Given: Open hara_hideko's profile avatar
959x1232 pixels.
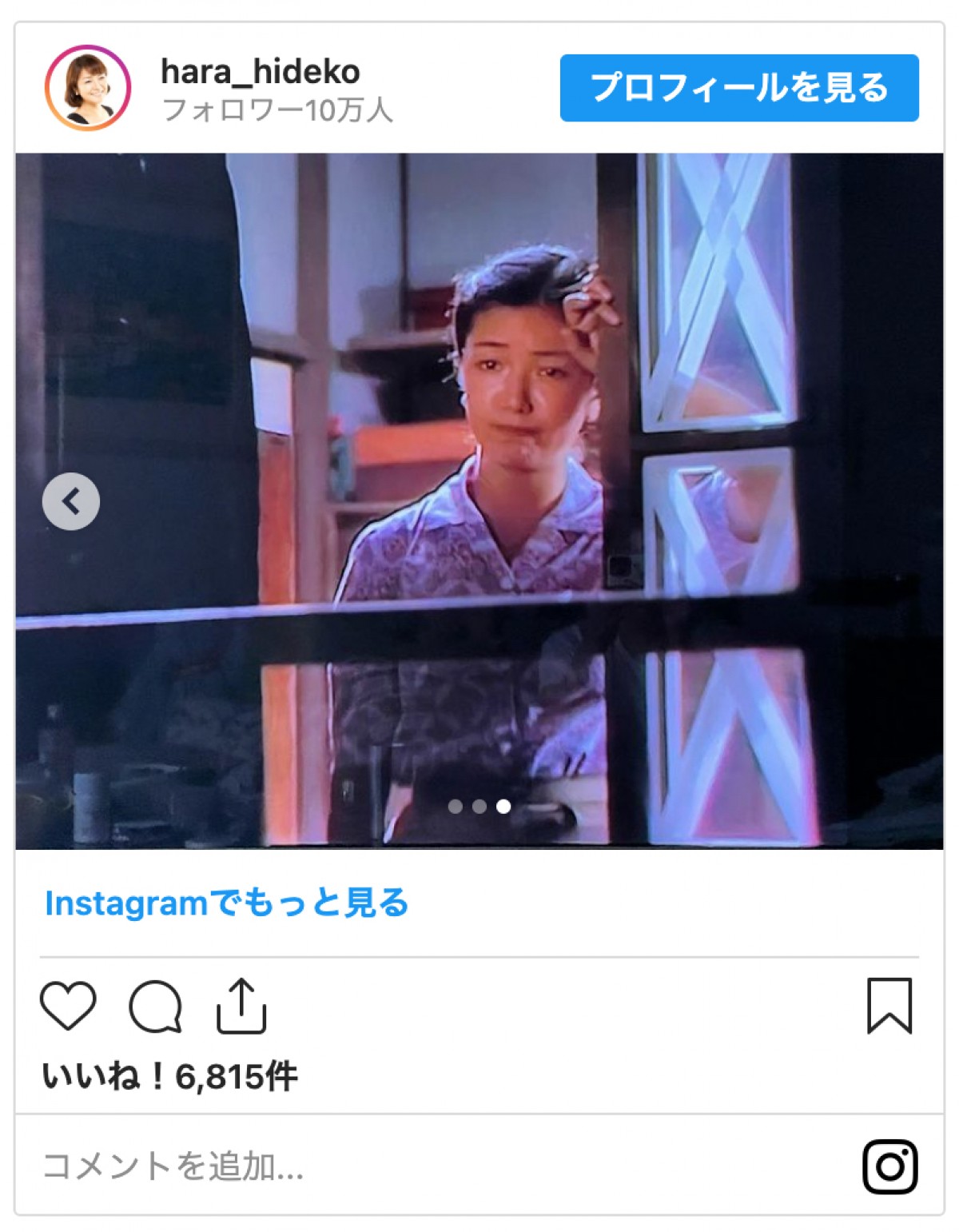Looking at the screenshot, I should [x=87, y=88].
